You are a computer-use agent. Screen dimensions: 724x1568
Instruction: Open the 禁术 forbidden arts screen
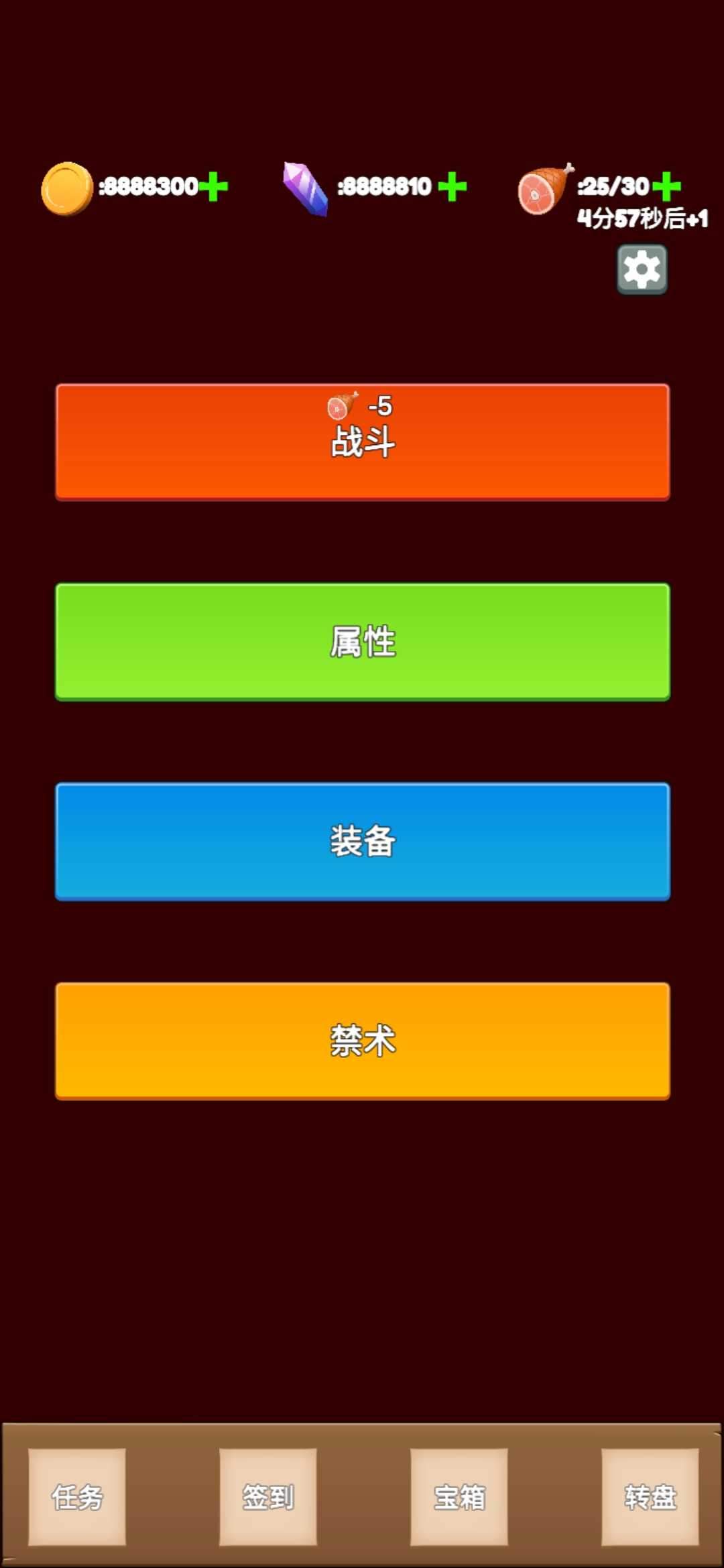363,1041
